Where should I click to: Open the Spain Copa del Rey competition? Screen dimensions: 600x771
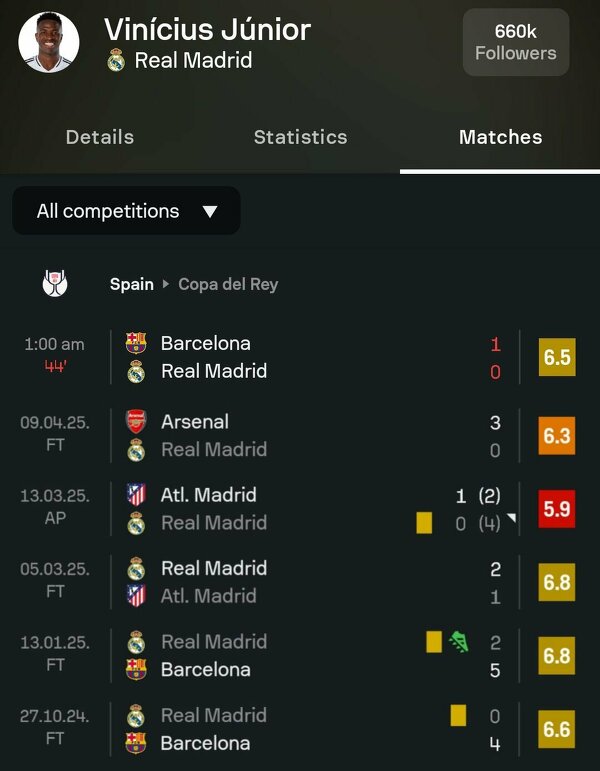click(193, 284)
